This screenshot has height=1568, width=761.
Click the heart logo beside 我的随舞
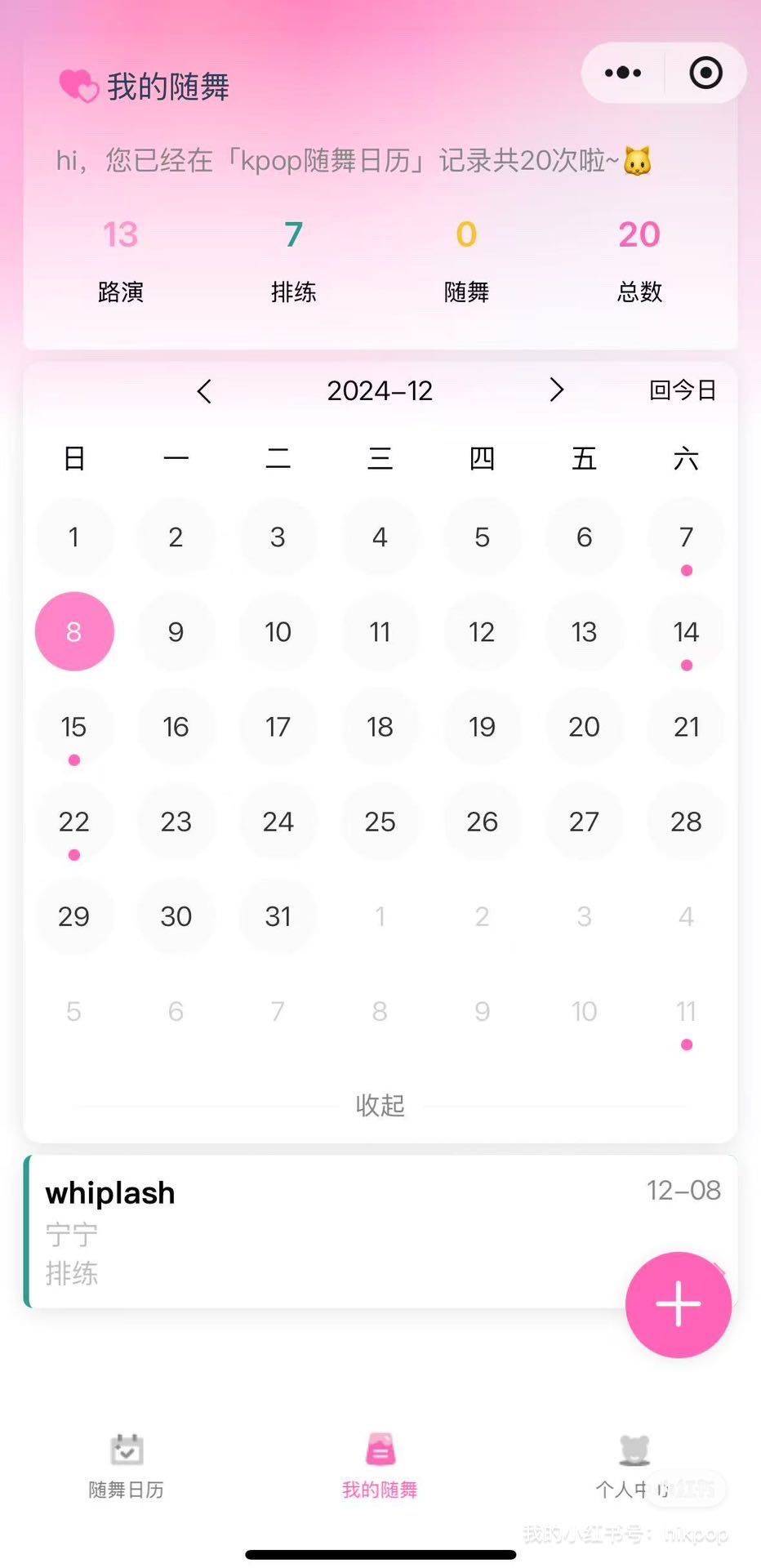78,85
